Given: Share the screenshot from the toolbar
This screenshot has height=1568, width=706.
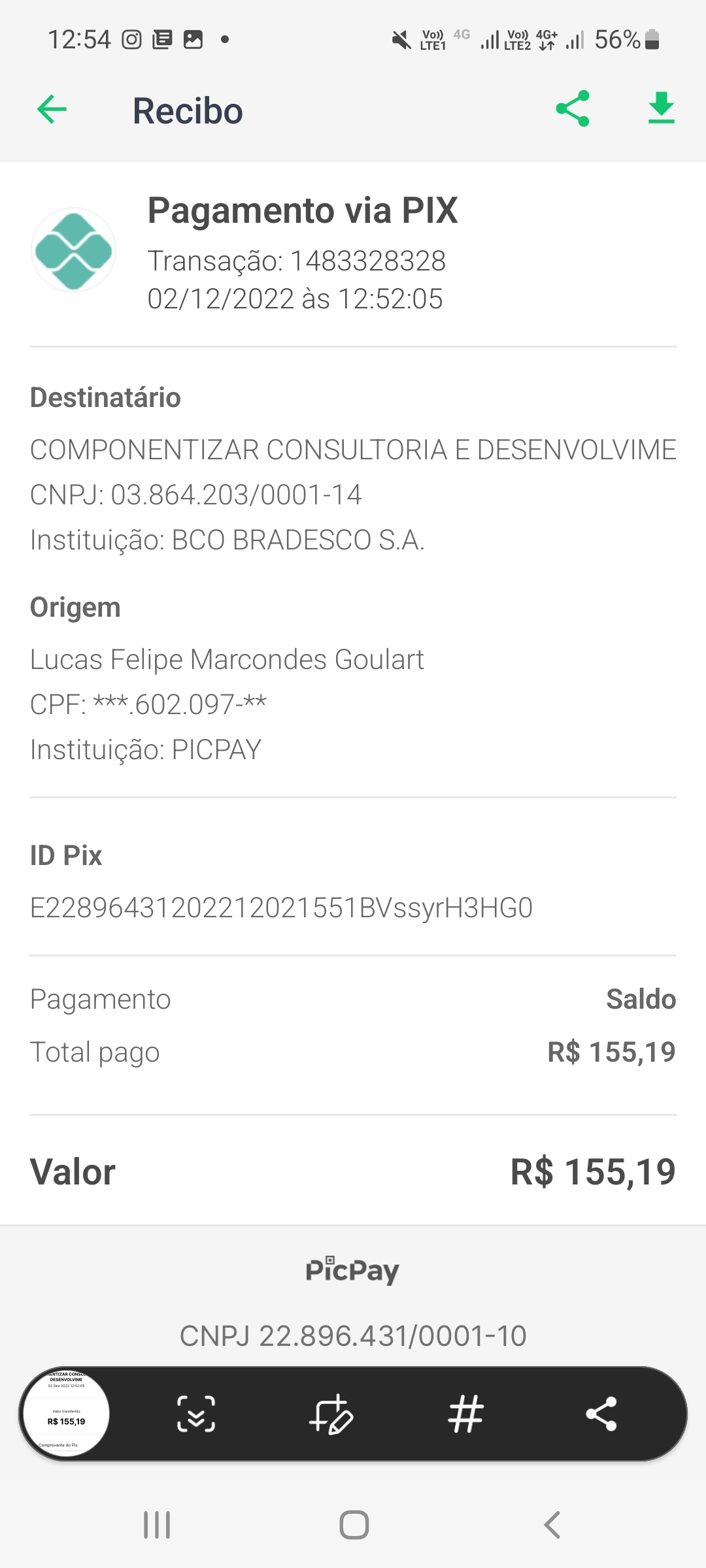Looking at the screenshot, I should [601, 1414].
